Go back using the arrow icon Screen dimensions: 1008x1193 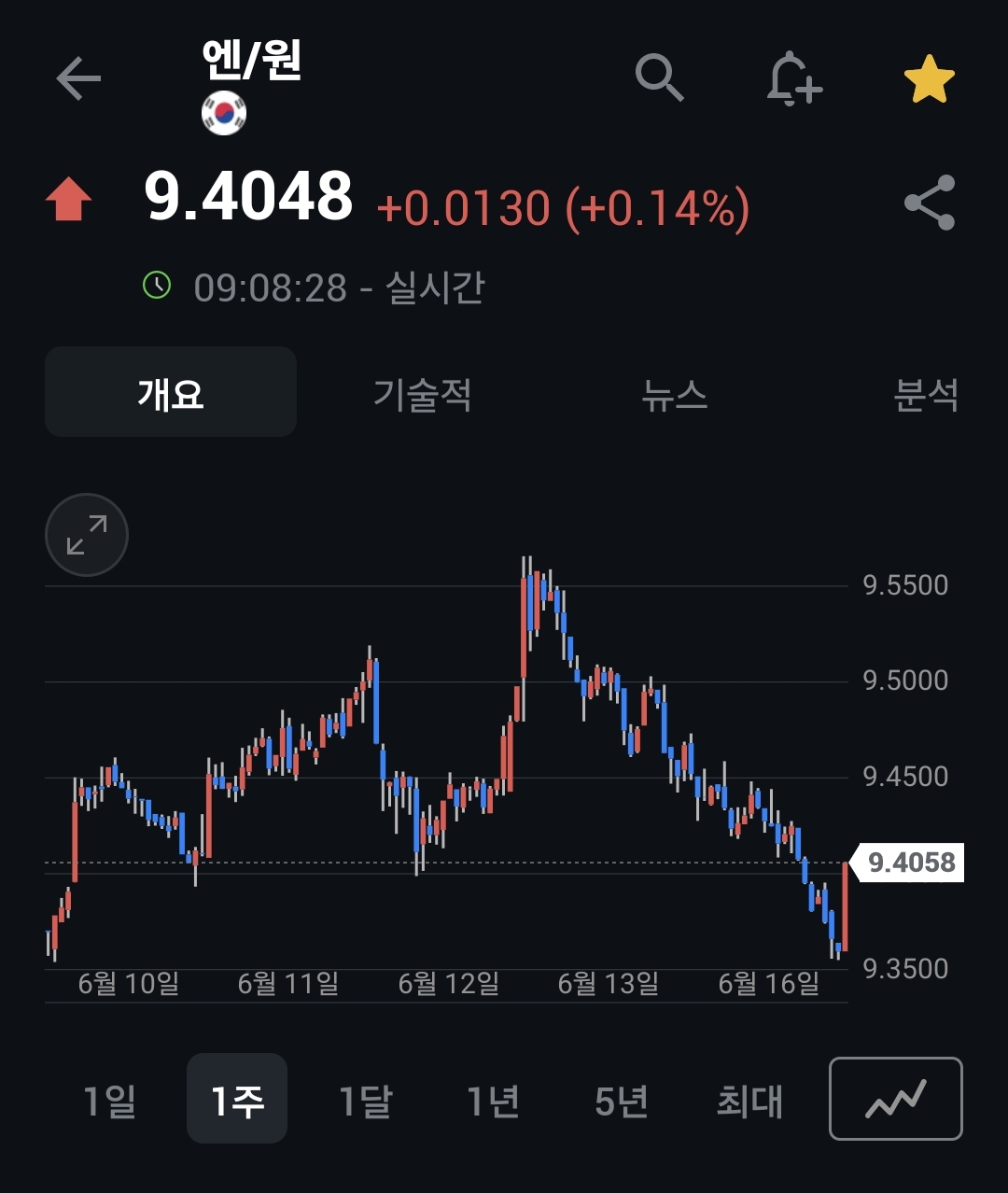click(78, 78)
